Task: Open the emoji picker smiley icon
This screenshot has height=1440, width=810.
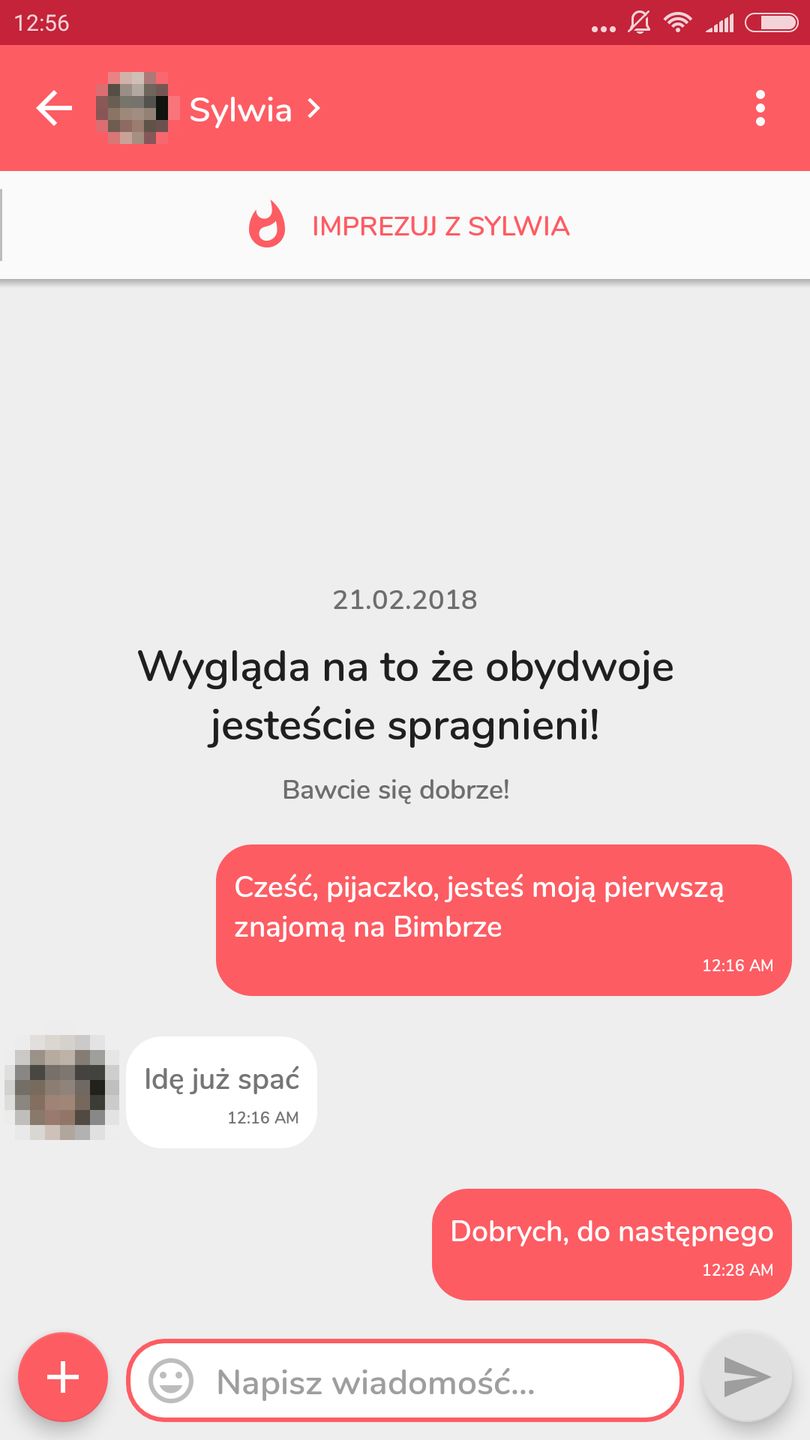Action: [172, 1380]
